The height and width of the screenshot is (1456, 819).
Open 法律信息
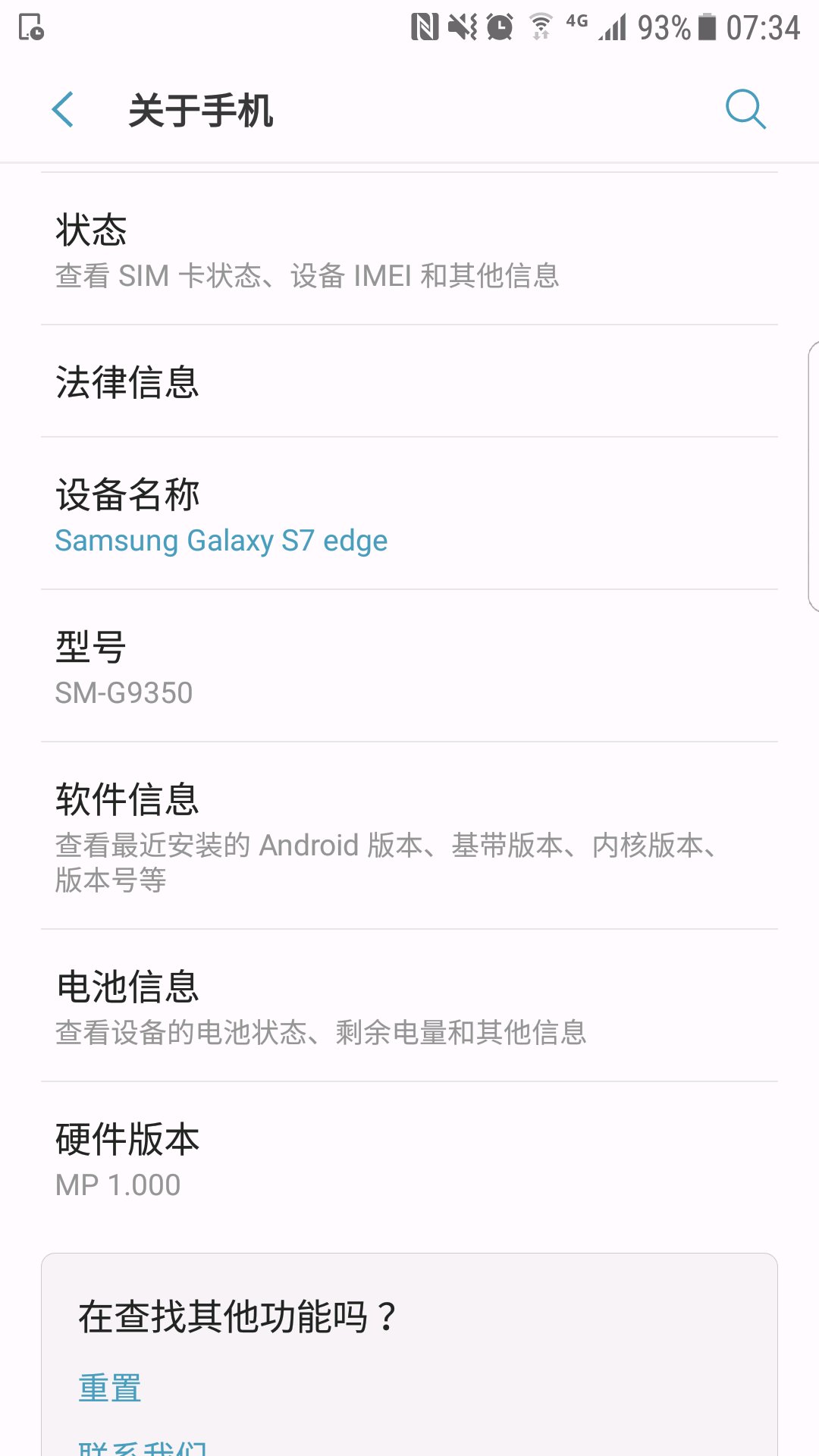point(409,381)
